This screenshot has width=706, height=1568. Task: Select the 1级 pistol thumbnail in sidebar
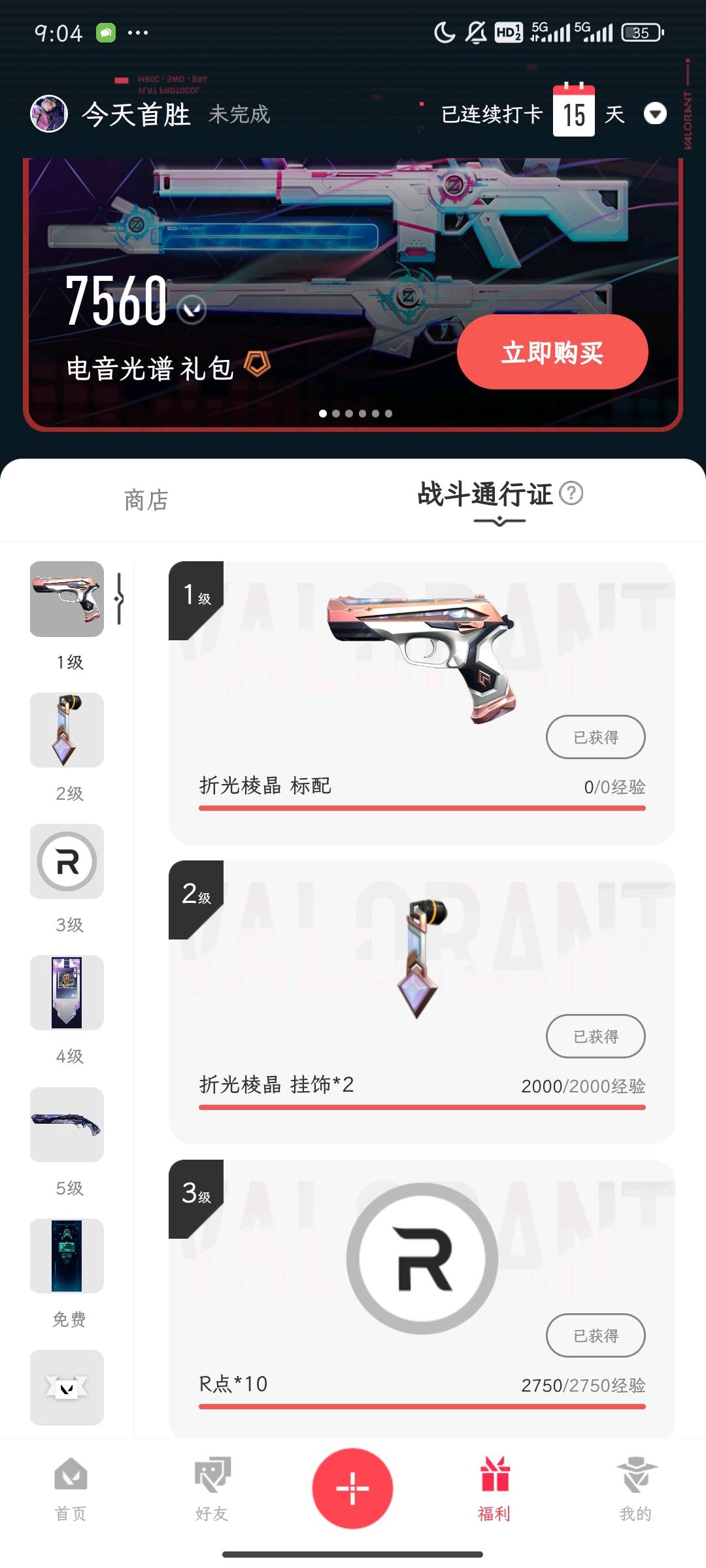coord(67,598)
